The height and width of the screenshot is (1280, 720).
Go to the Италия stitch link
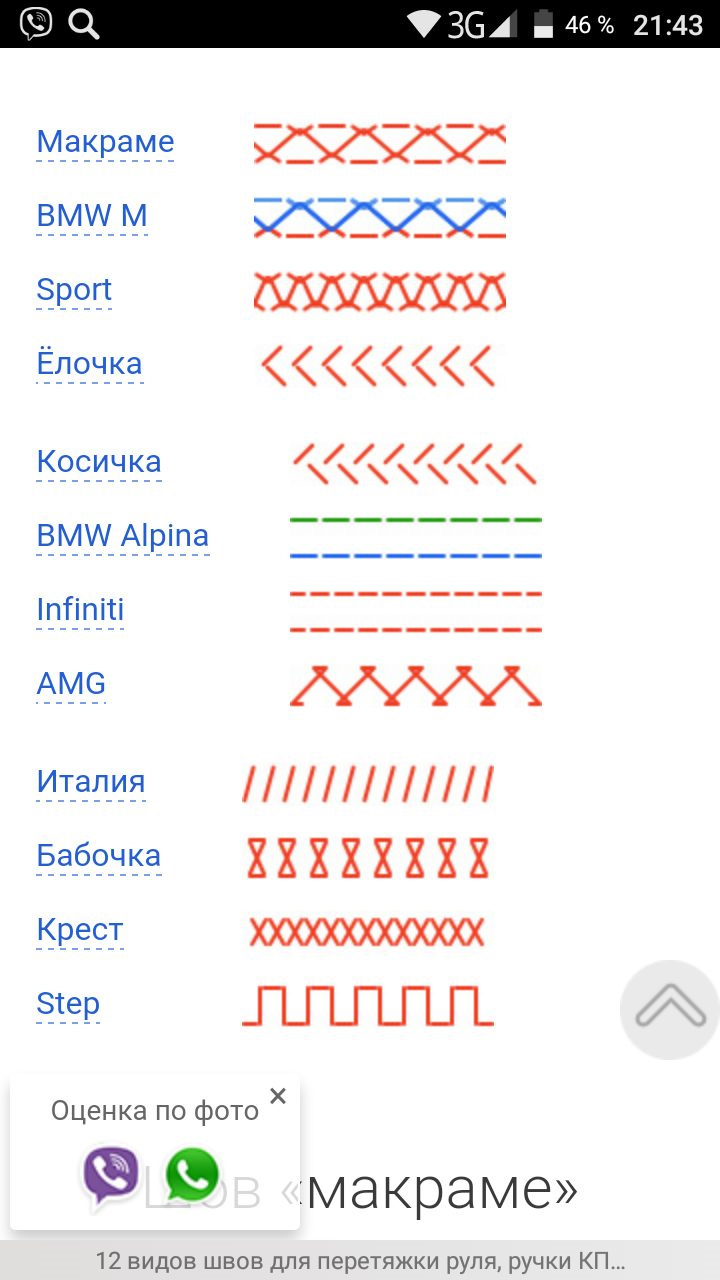point(91,782)
